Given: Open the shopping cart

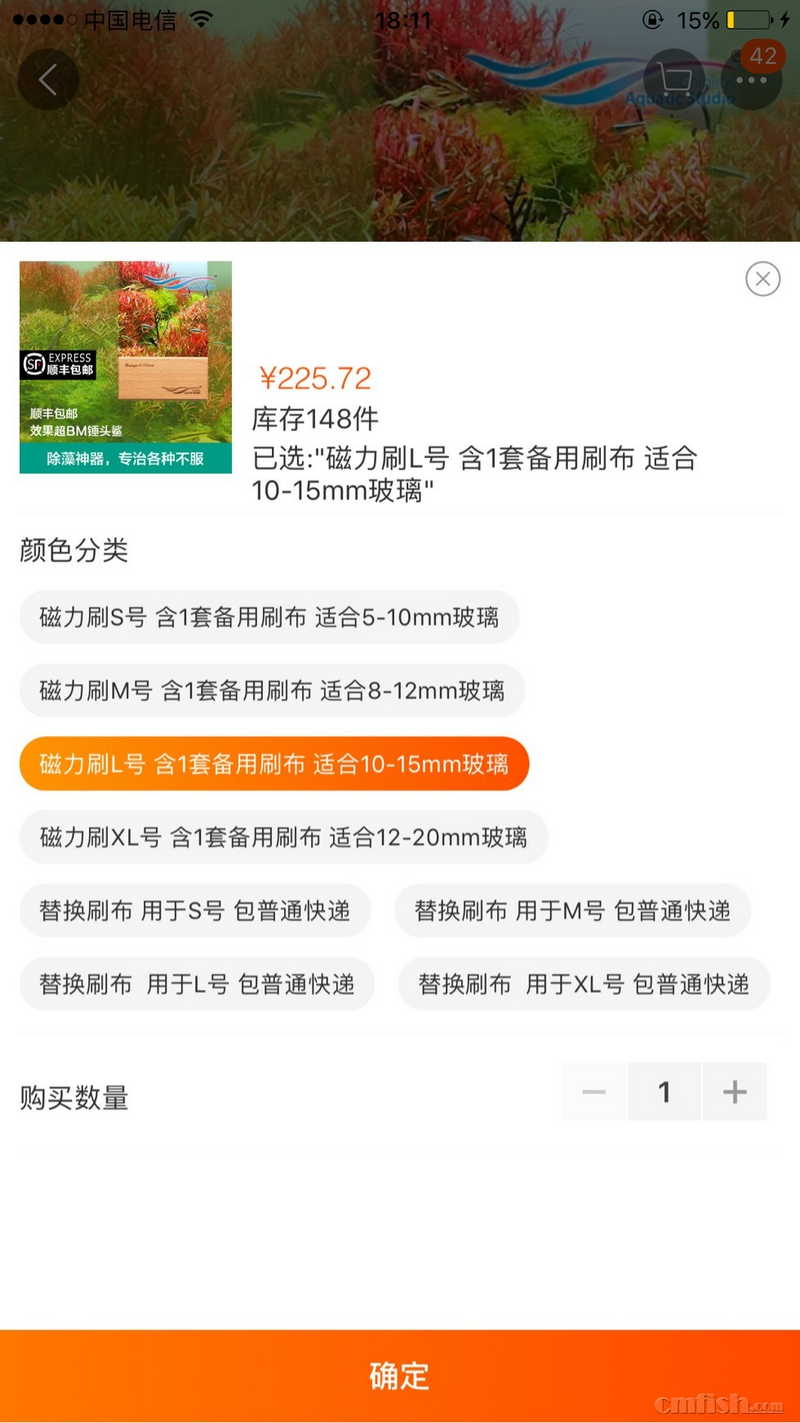Looking at the screenshot, I should coord(674,79).
